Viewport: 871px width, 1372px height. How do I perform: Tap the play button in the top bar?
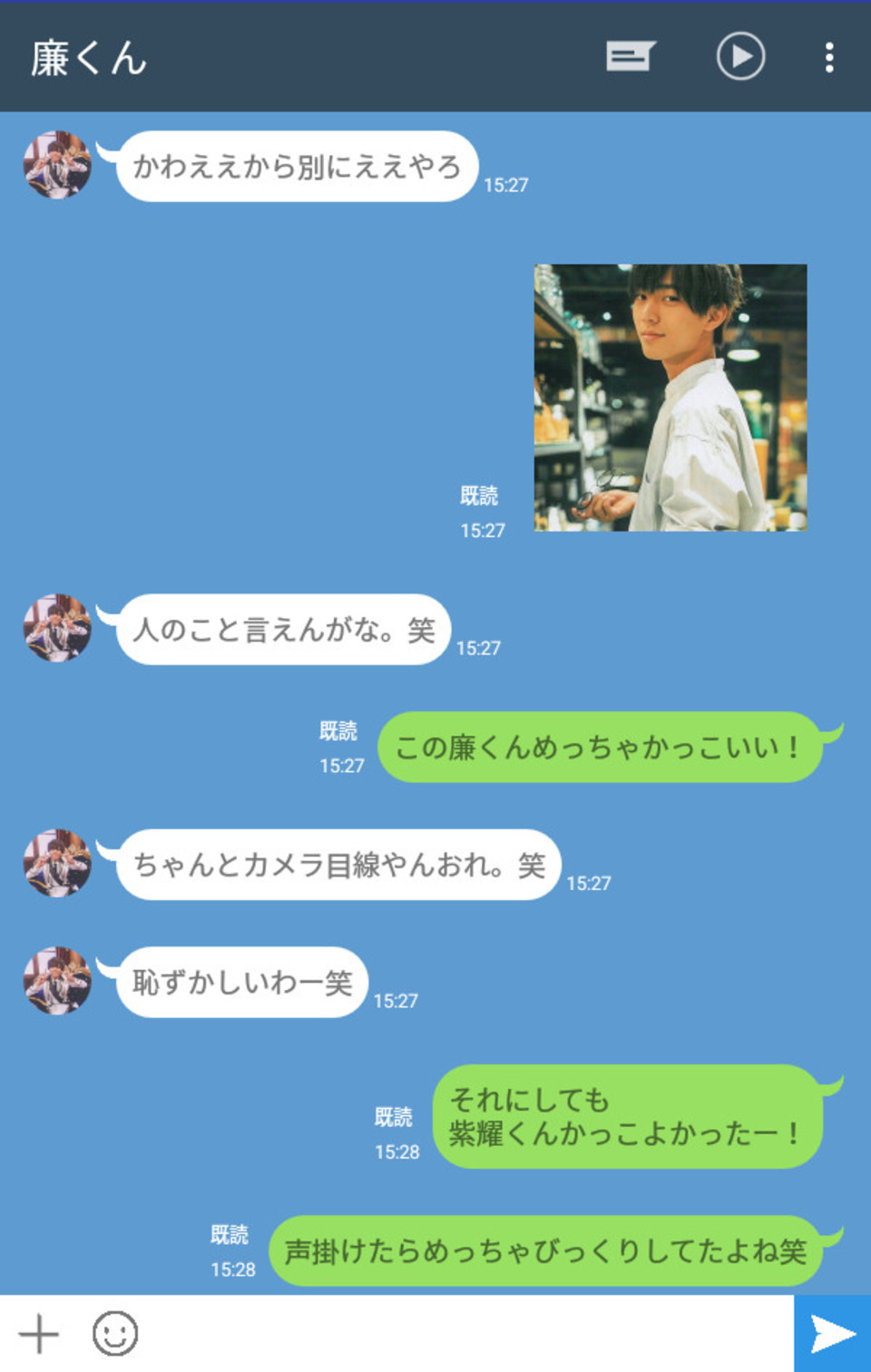[740, 56]
